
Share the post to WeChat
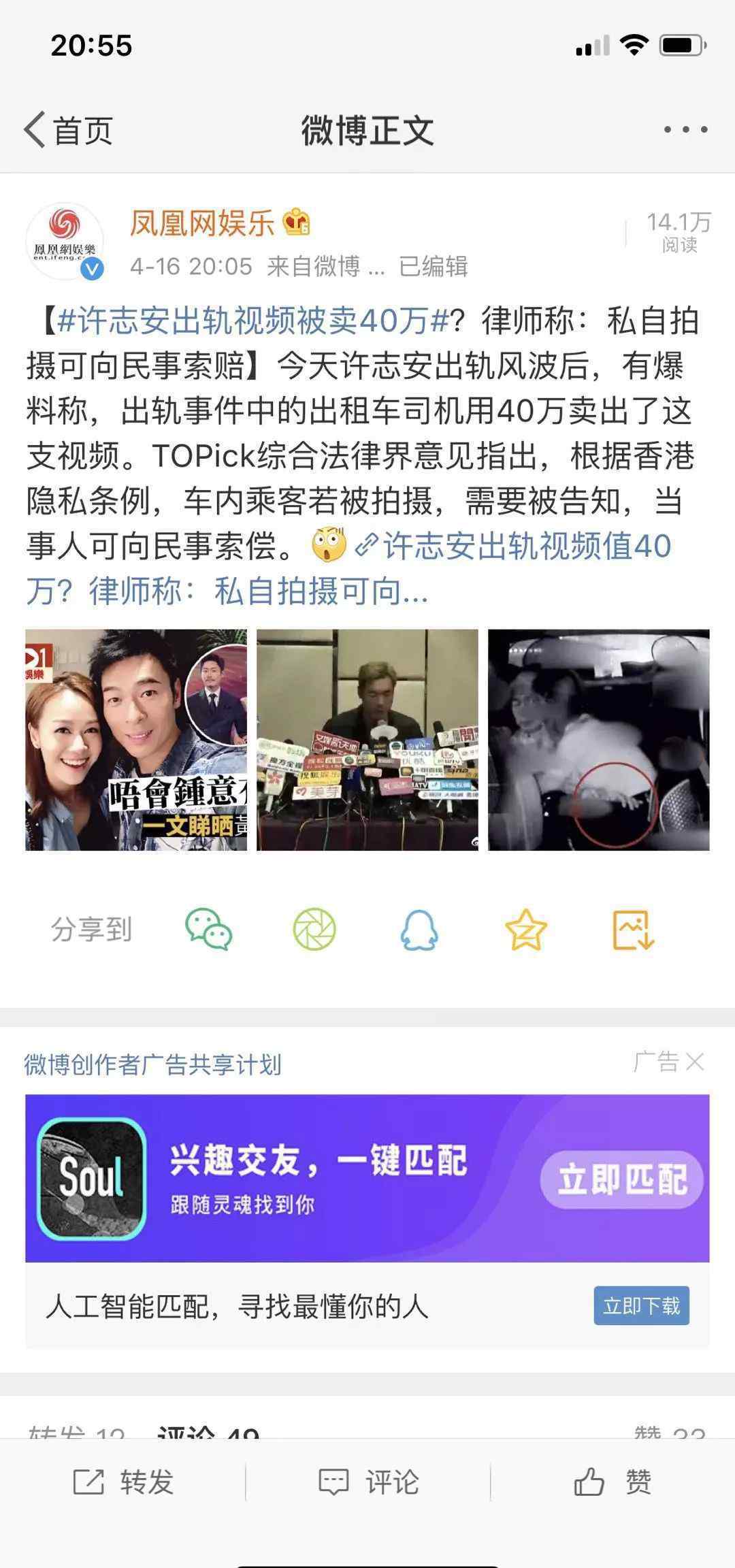(209, 930)
